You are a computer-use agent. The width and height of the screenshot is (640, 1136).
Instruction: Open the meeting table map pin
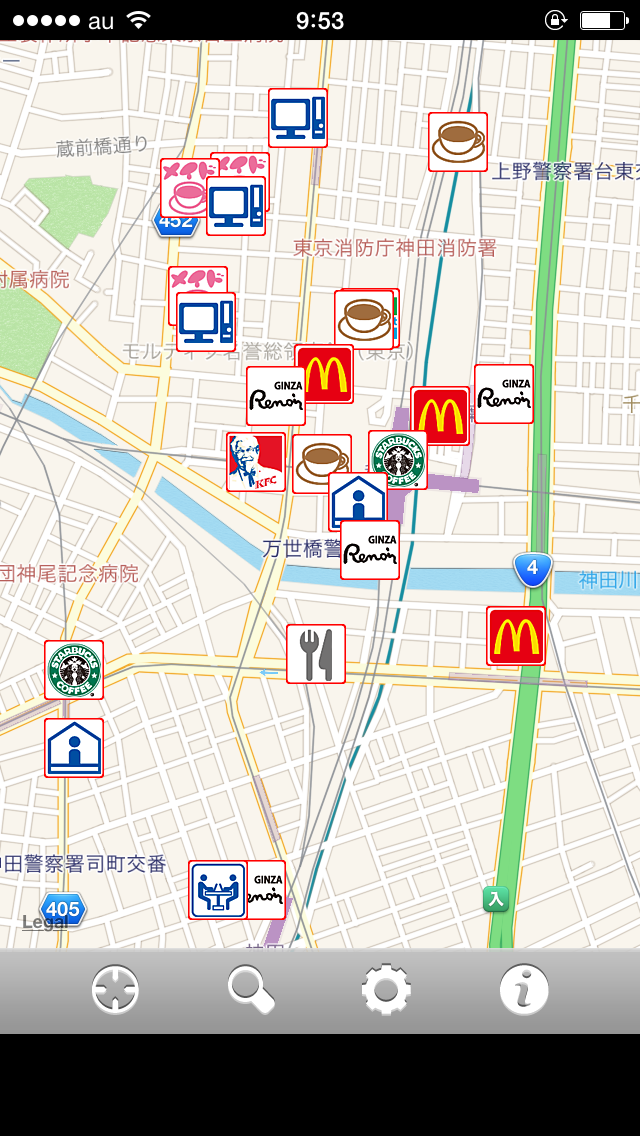pos(217,890)
